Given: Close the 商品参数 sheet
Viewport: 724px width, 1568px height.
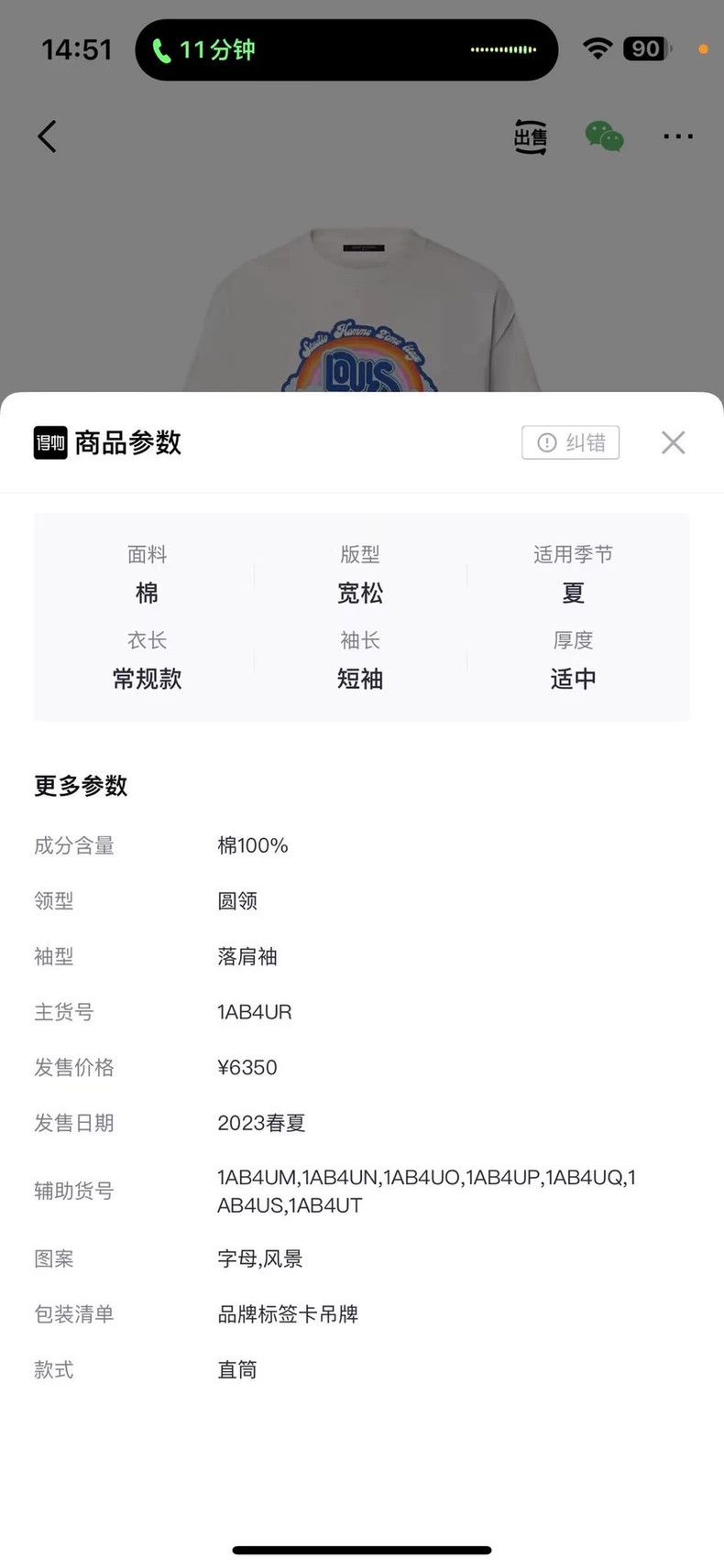Looking at the screenshot, I should pyautogui.click(x=673, y=442).
